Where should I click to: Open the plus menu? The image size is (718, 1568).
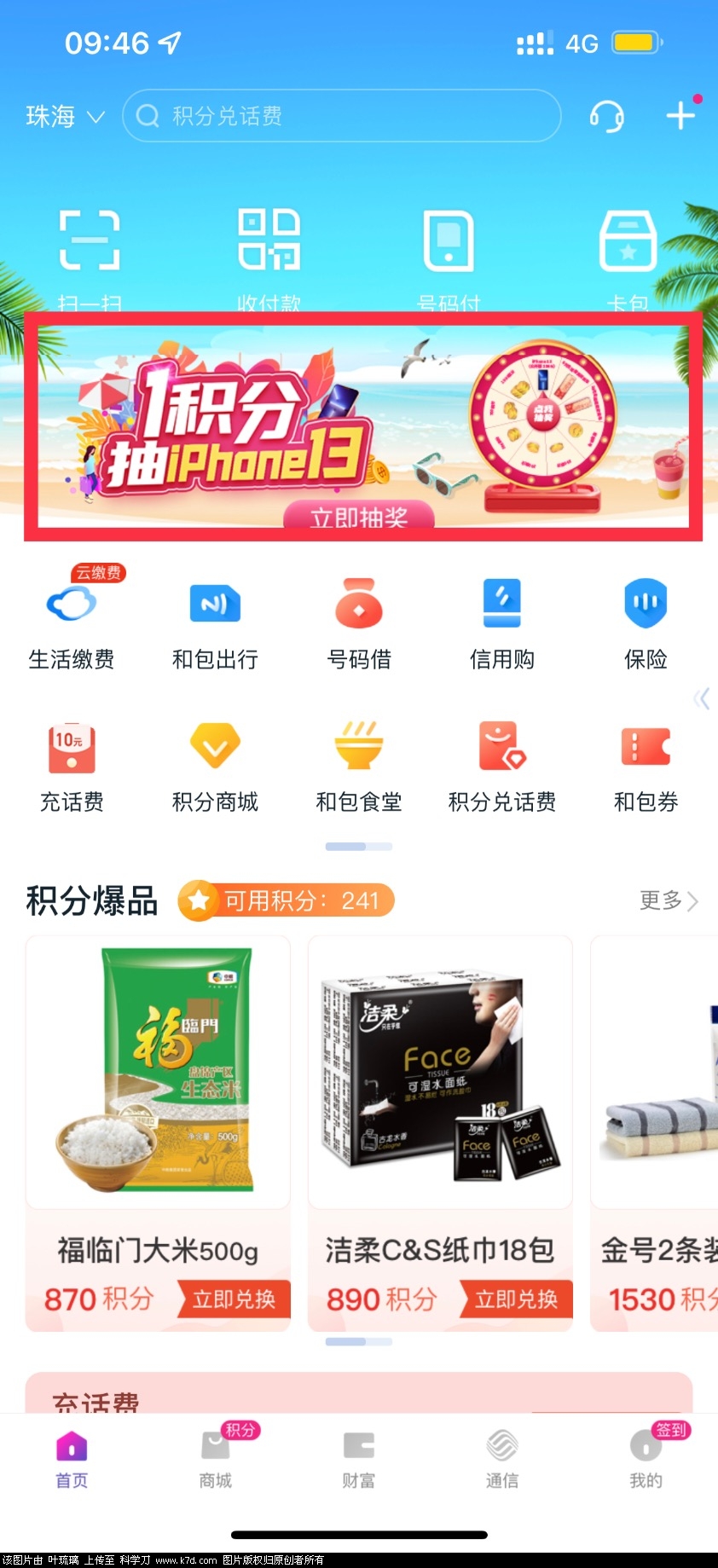tap(680, 115)
